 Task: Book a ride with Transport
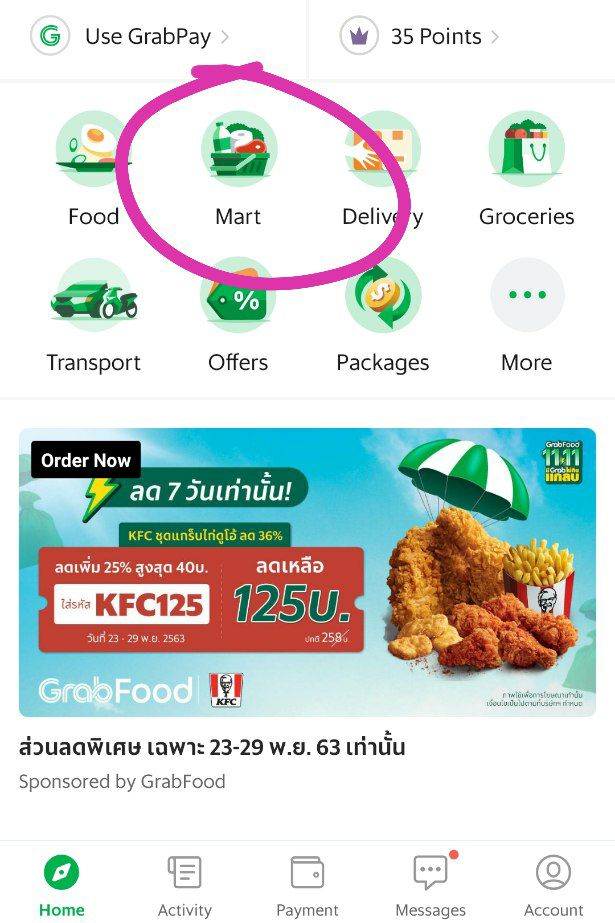[93, 315]
